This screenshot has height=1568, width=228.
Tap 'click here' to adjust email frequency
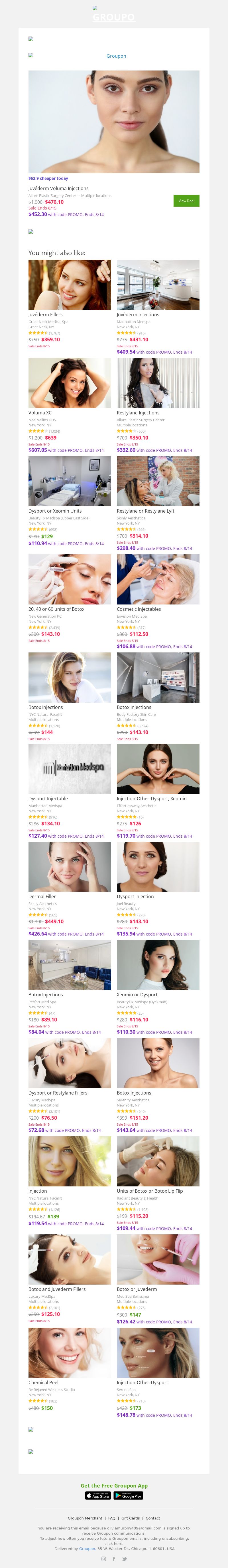(x=114, y=1544)
